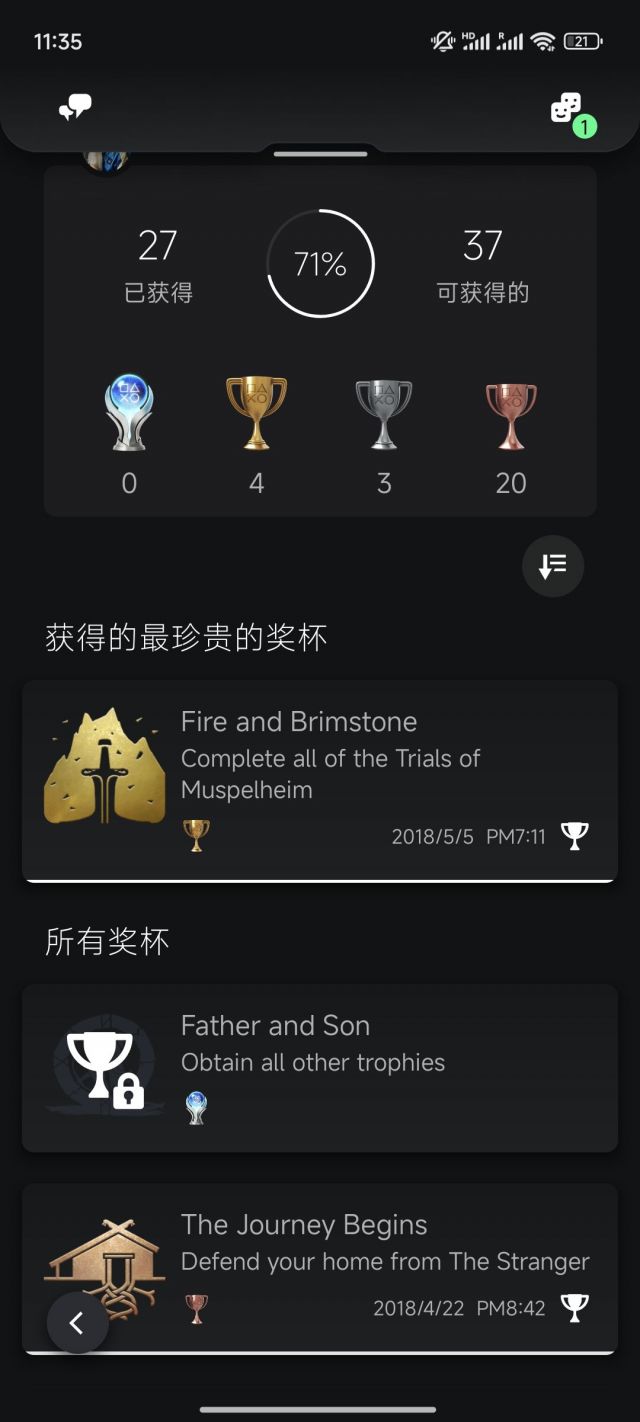The image size is (640, 1422).
Task: Open the trophy sort options
Action: click(x=553, y=566)
